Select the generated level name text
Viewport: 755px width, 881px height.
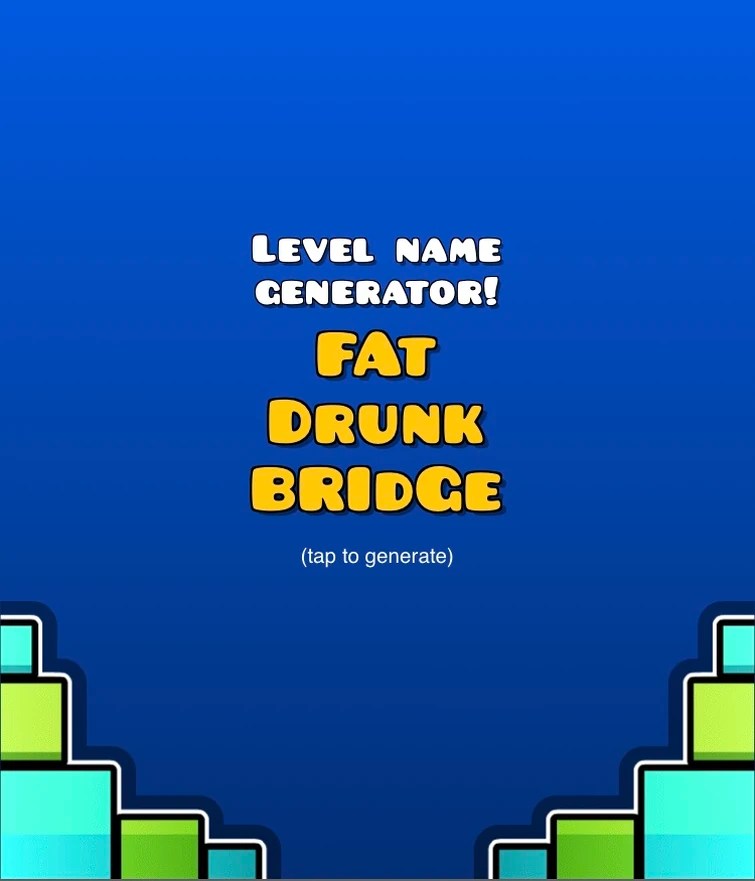point(377,420)
